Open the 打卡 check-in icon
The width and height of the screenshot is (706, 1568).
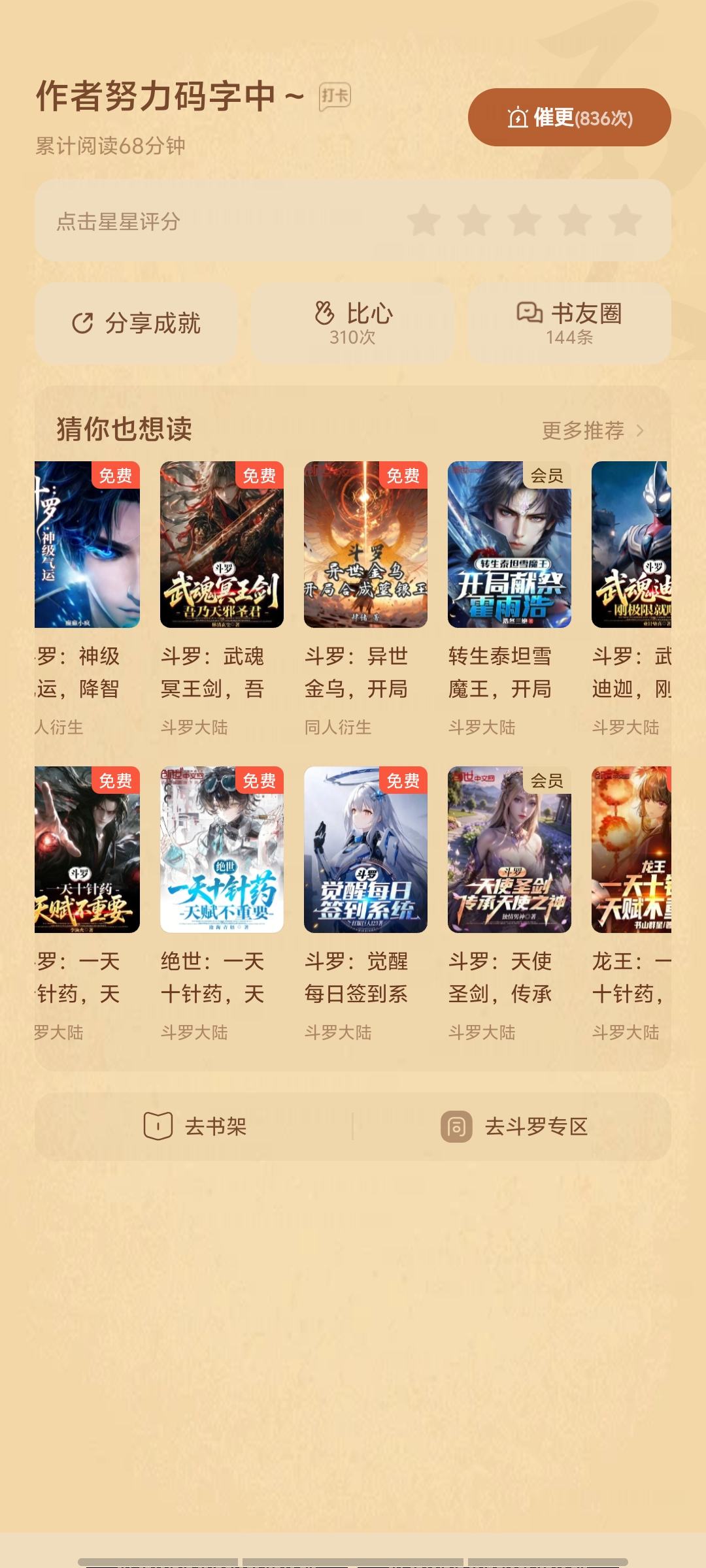(335, 97)
